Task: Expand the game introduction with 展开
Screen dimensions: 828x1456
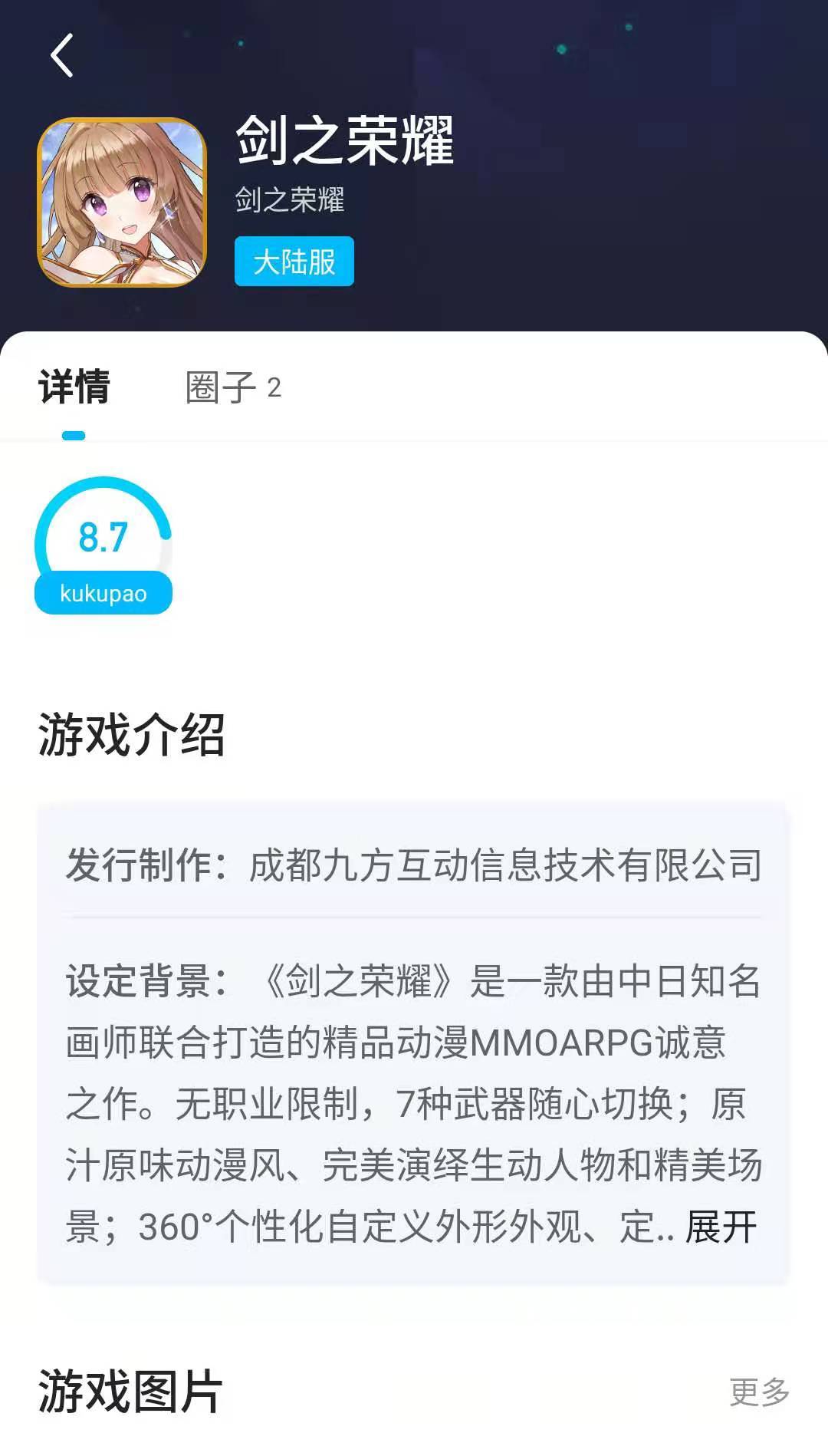Action: [x=721, y=1227]
